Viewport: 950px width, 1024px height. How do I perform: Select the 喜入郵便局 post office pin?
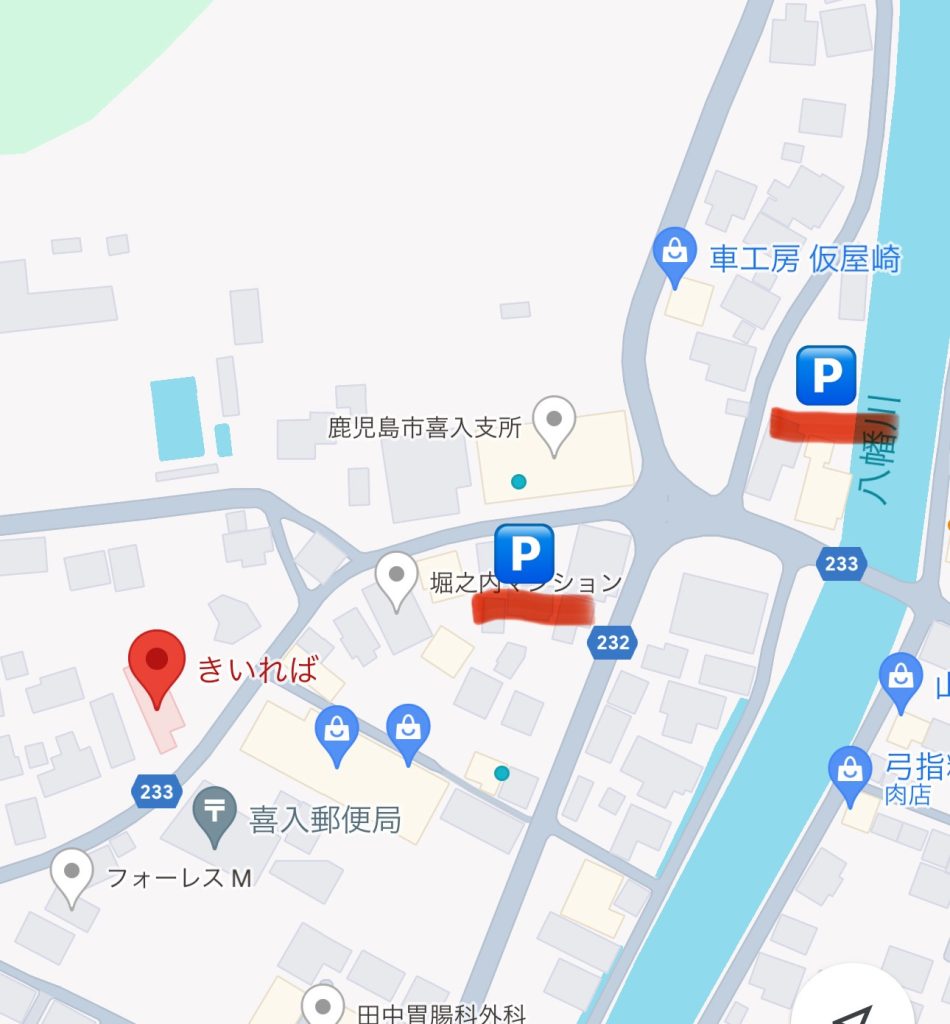pos(215,816)
